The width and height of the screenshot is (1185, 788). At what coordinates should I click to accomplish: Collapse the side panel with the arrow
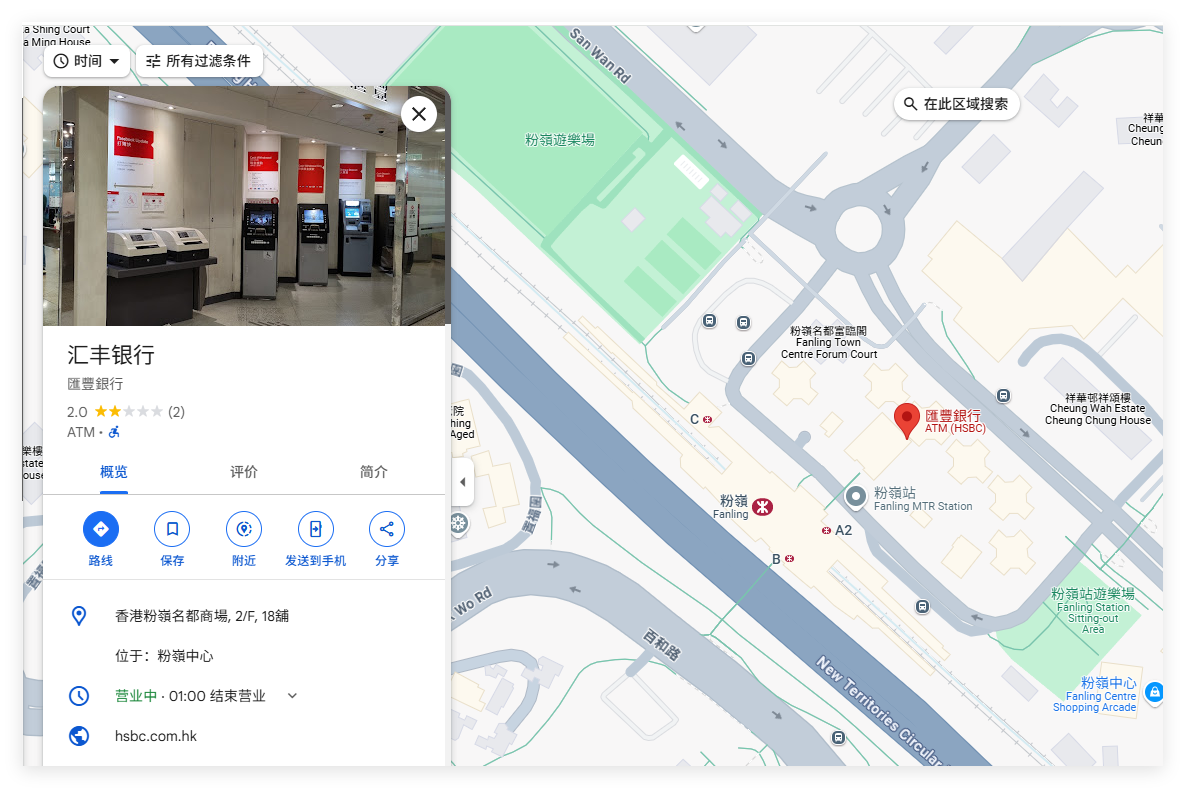pyautogui.click(x=462, y=482)
